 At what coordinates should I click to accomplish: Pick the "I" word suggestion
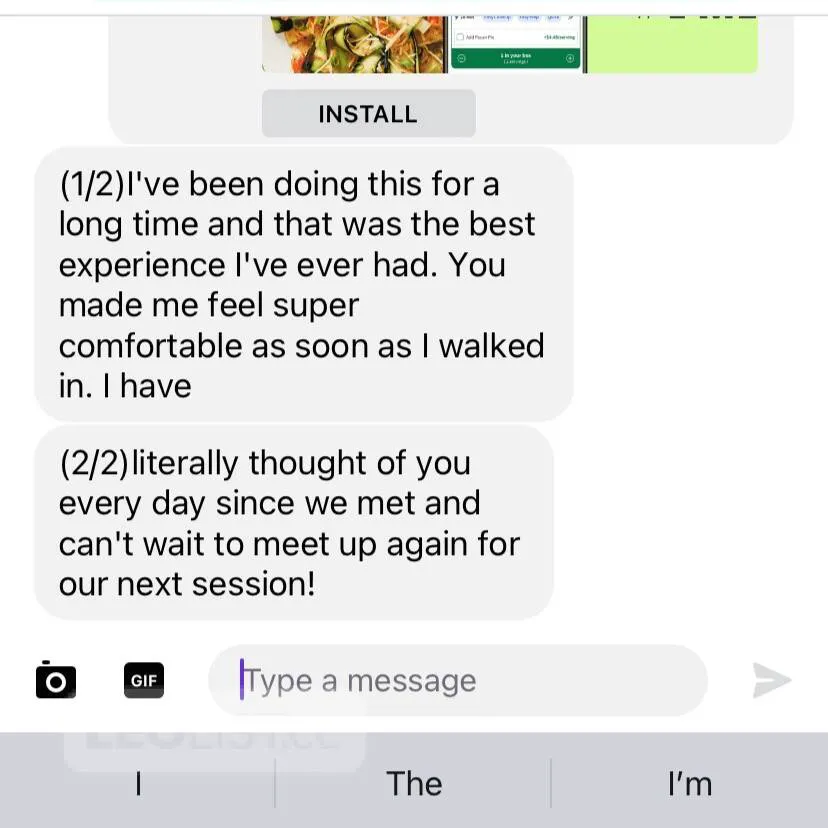138,783
